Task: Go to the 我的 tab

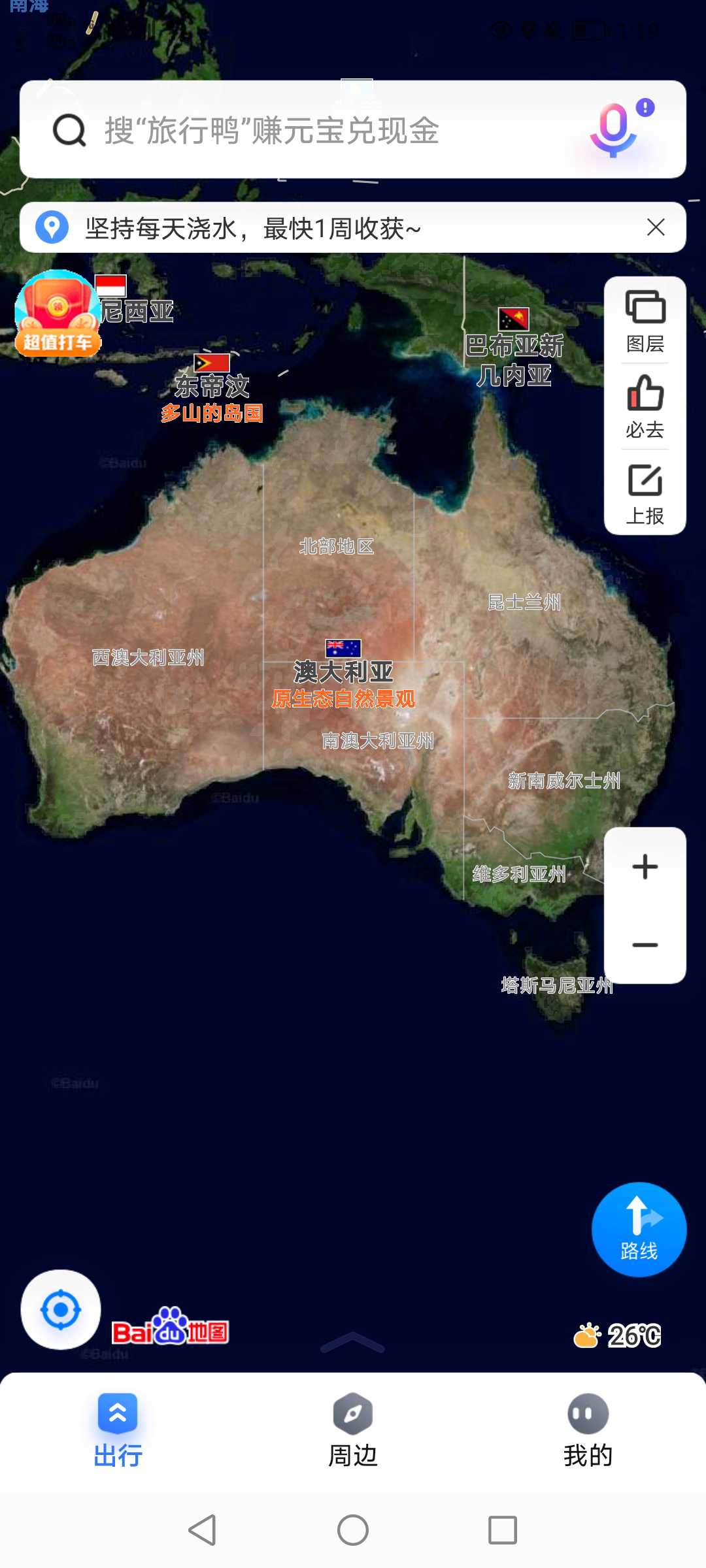Action: coord(588,1431)
